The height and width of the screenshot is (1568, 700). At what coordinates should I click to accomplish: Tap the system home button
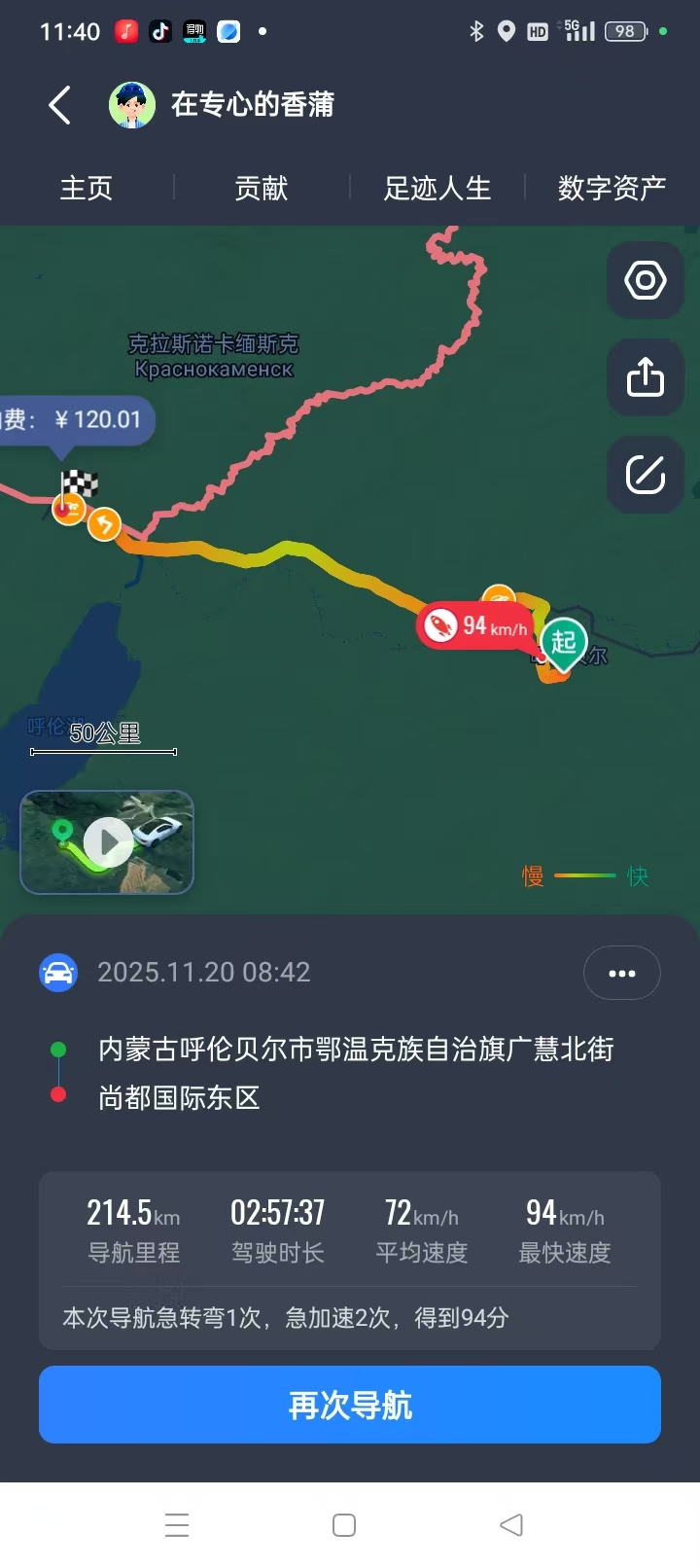344,1524
